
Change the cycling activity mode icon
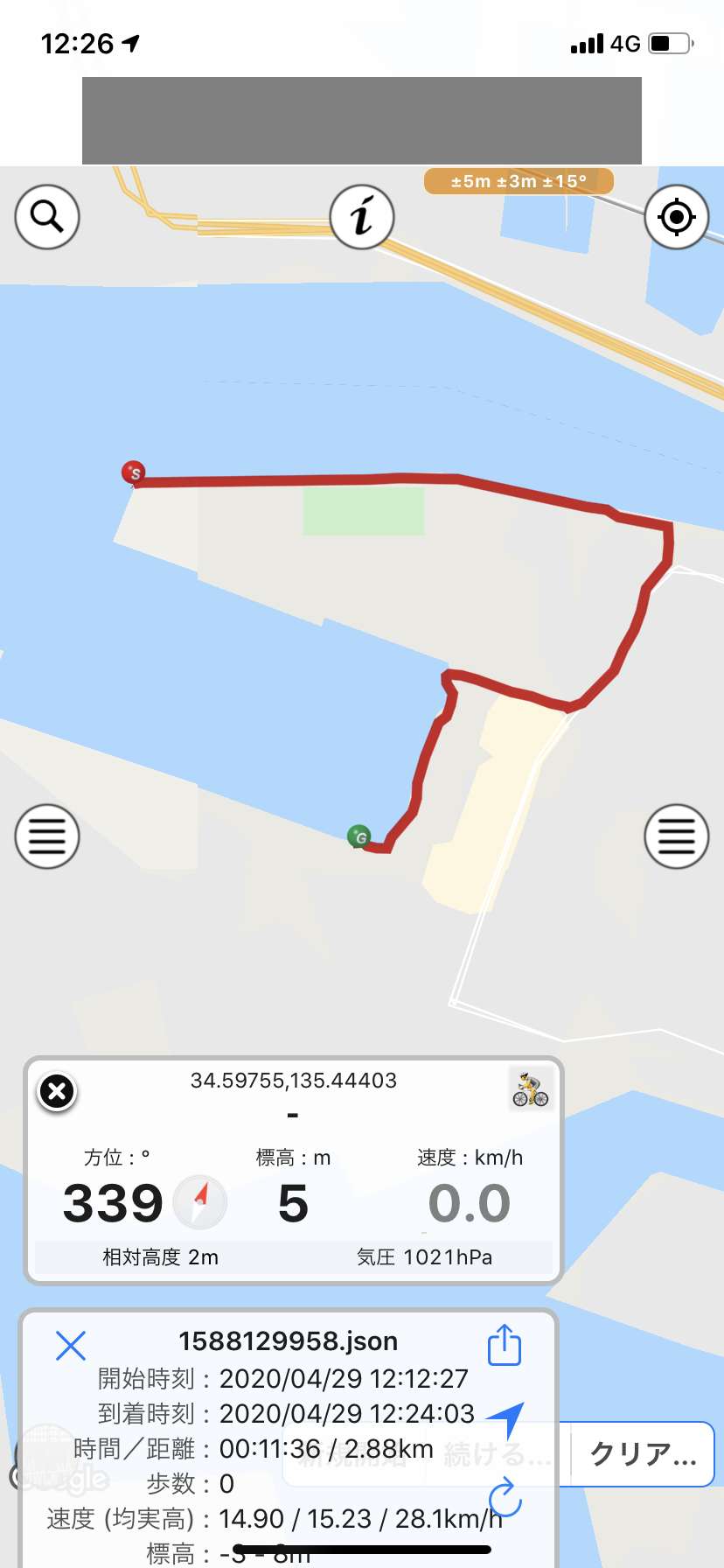click(530, 1089)
